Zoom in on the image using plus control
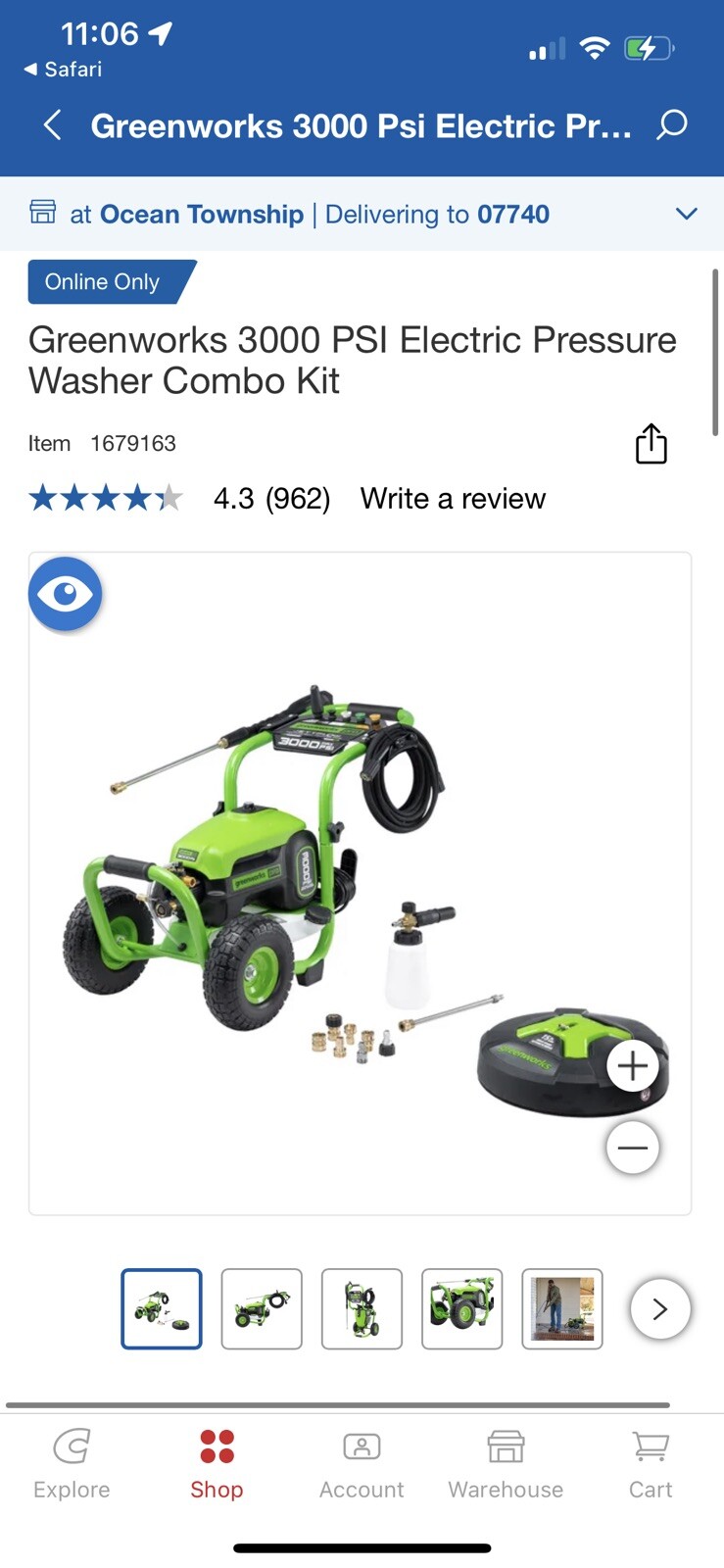 [633, 1065]
